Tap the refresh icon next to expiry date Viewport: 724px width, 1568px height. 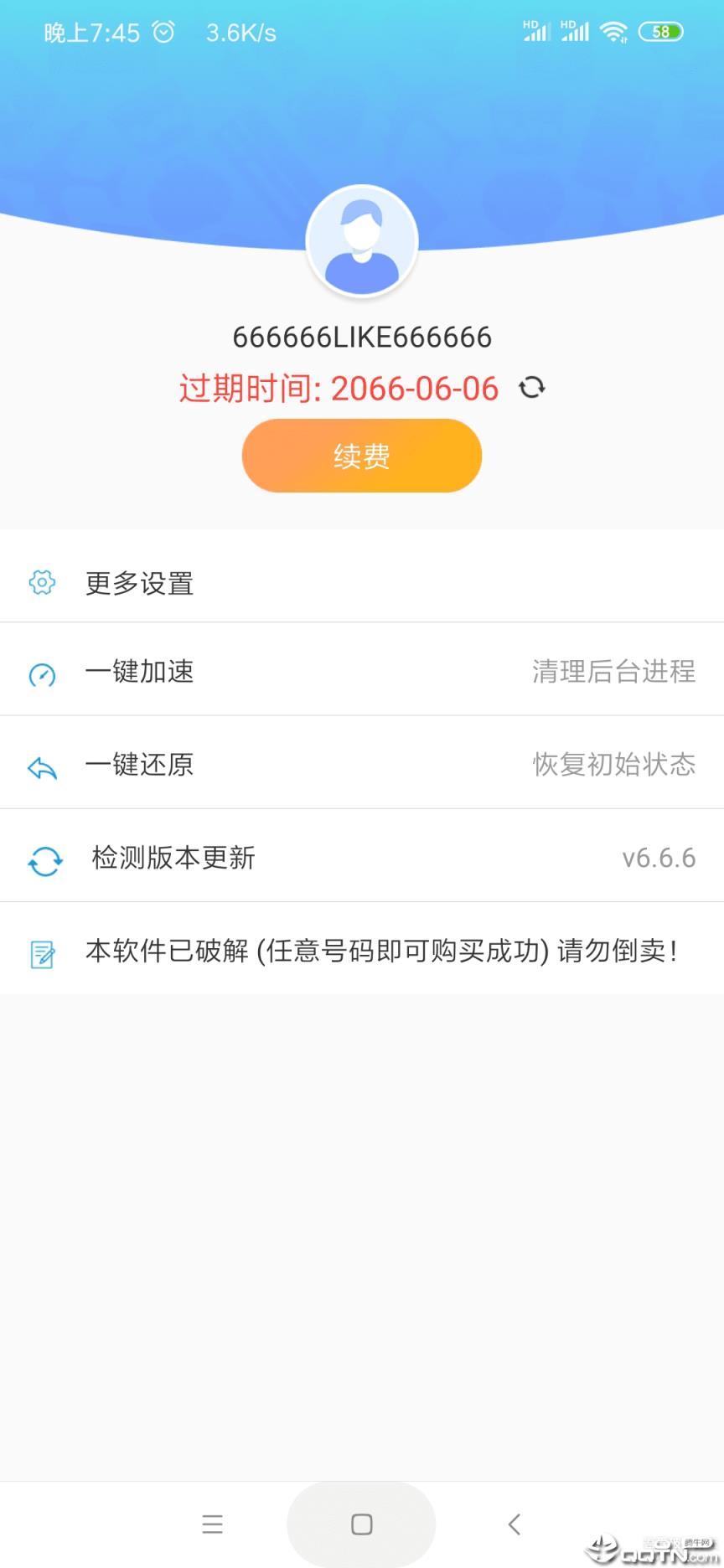pos(533,388)
